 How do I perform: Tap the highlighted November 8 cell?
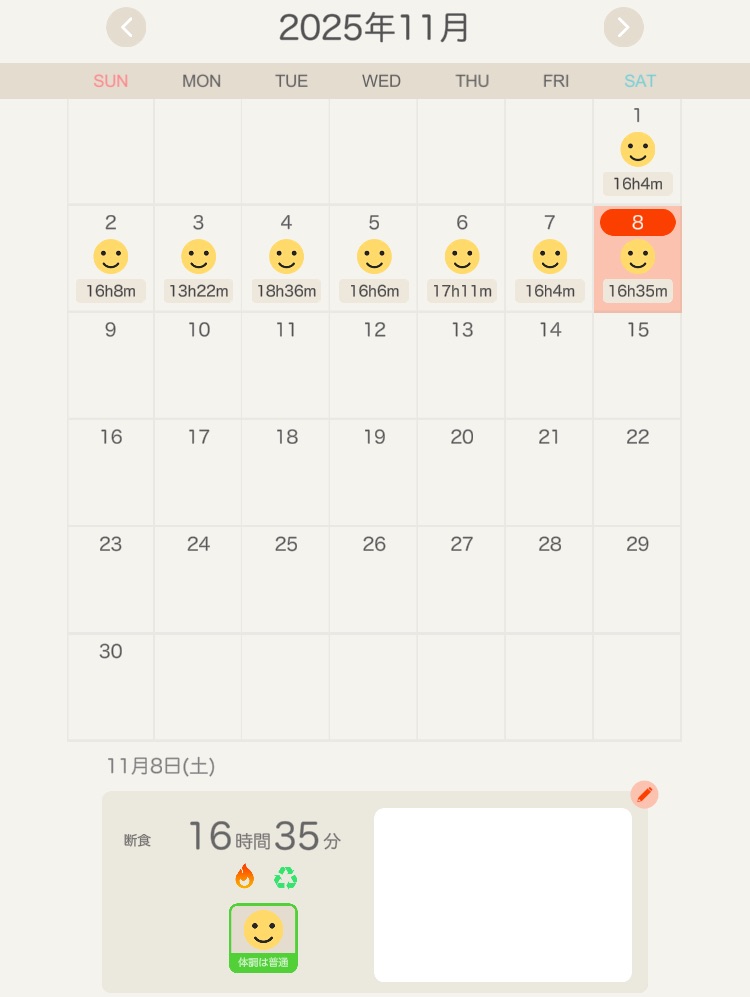click(x=637, y=259)
